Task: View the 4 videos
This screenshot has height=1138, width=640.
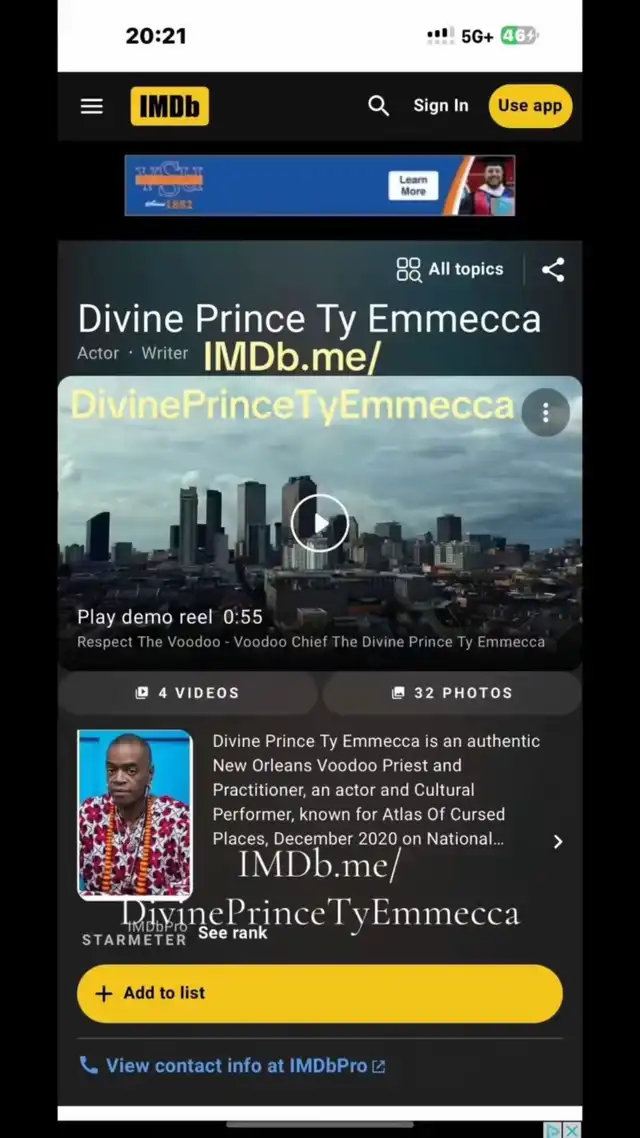Action: [x=187, y=693]
